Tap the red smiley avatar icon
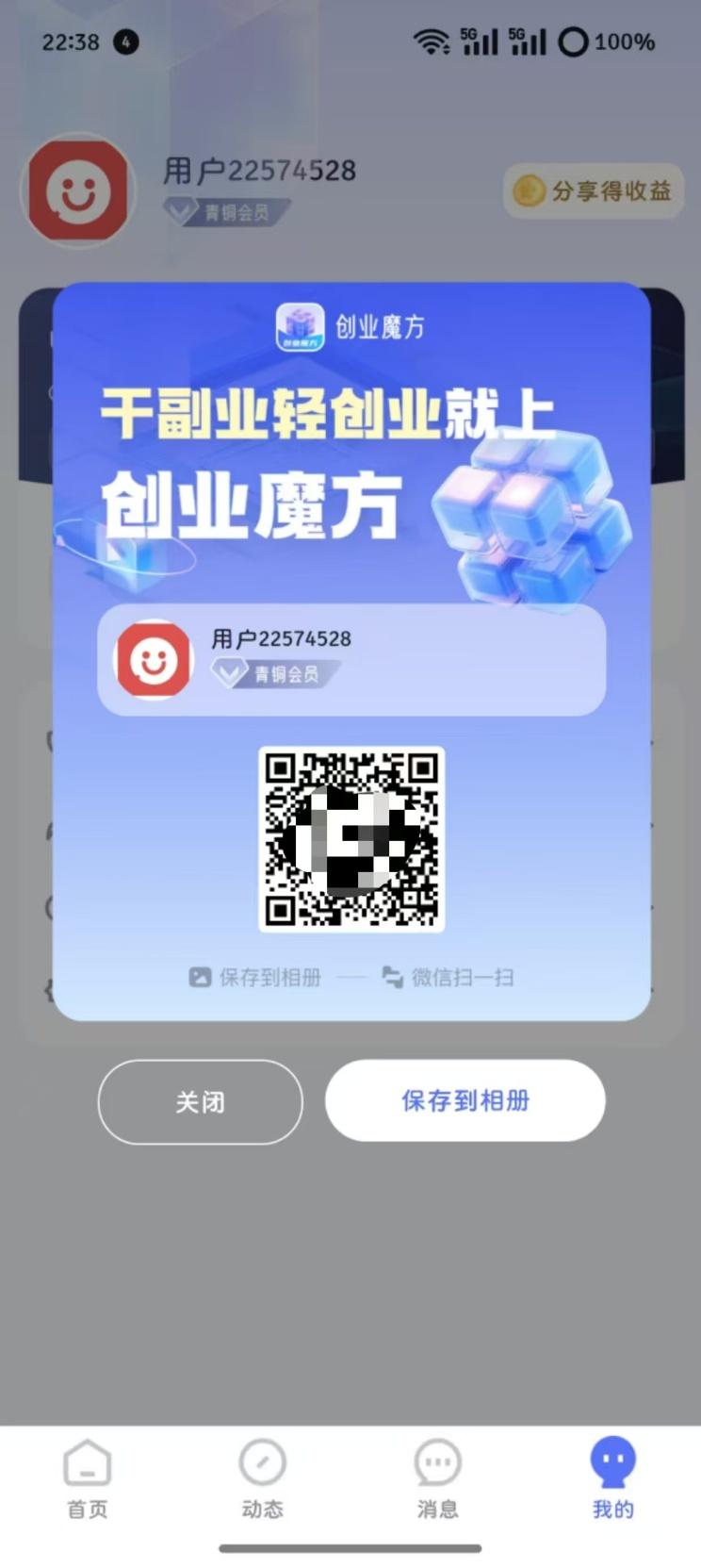This screenshot has width=701, height=1568. [x=79, y=191]
